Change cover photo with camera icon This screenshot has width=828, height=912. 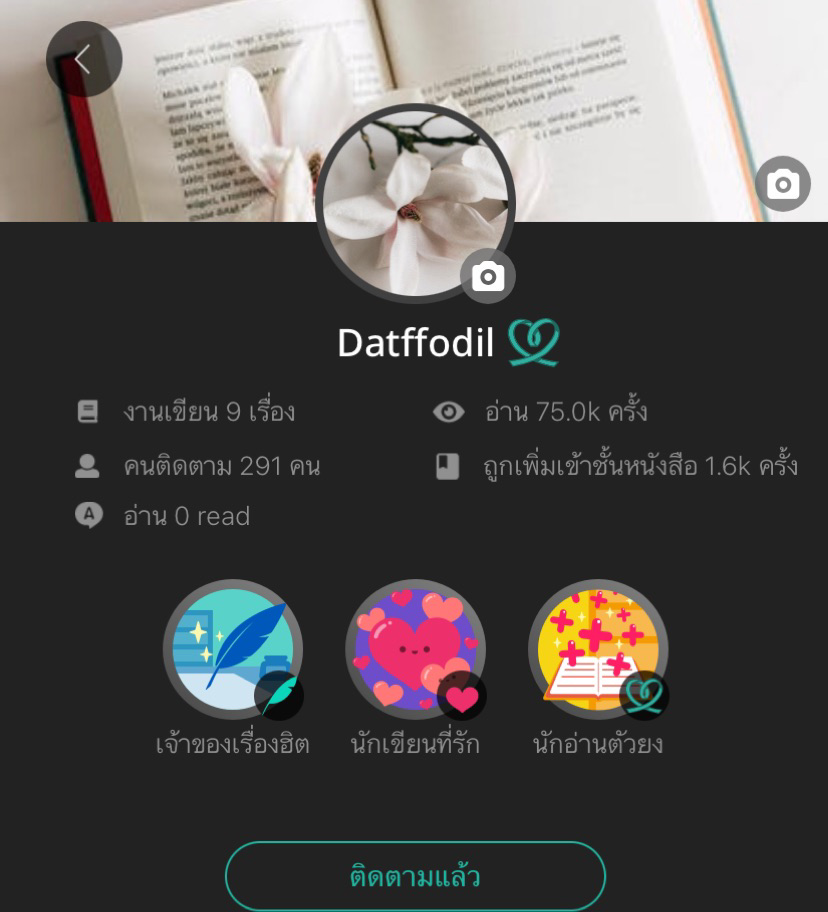[x=782, y=184]
